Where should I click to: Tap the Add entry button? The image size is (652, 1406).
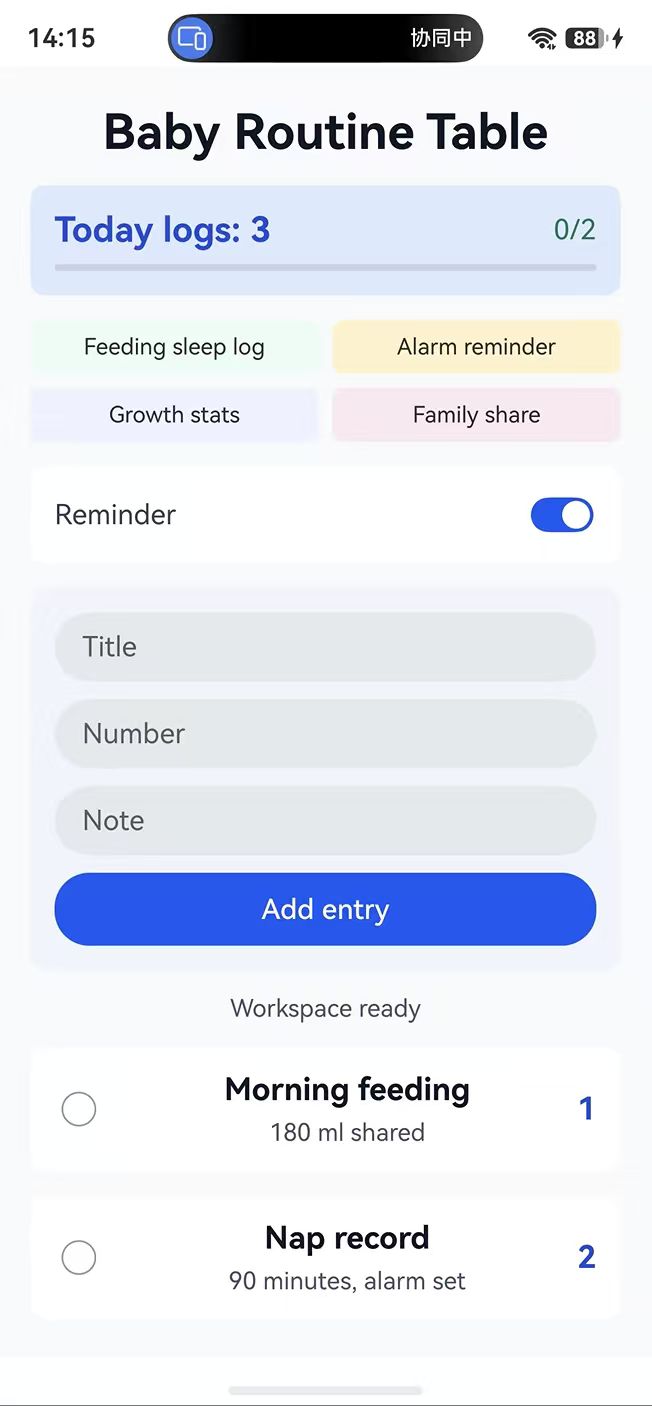(325, 909)
